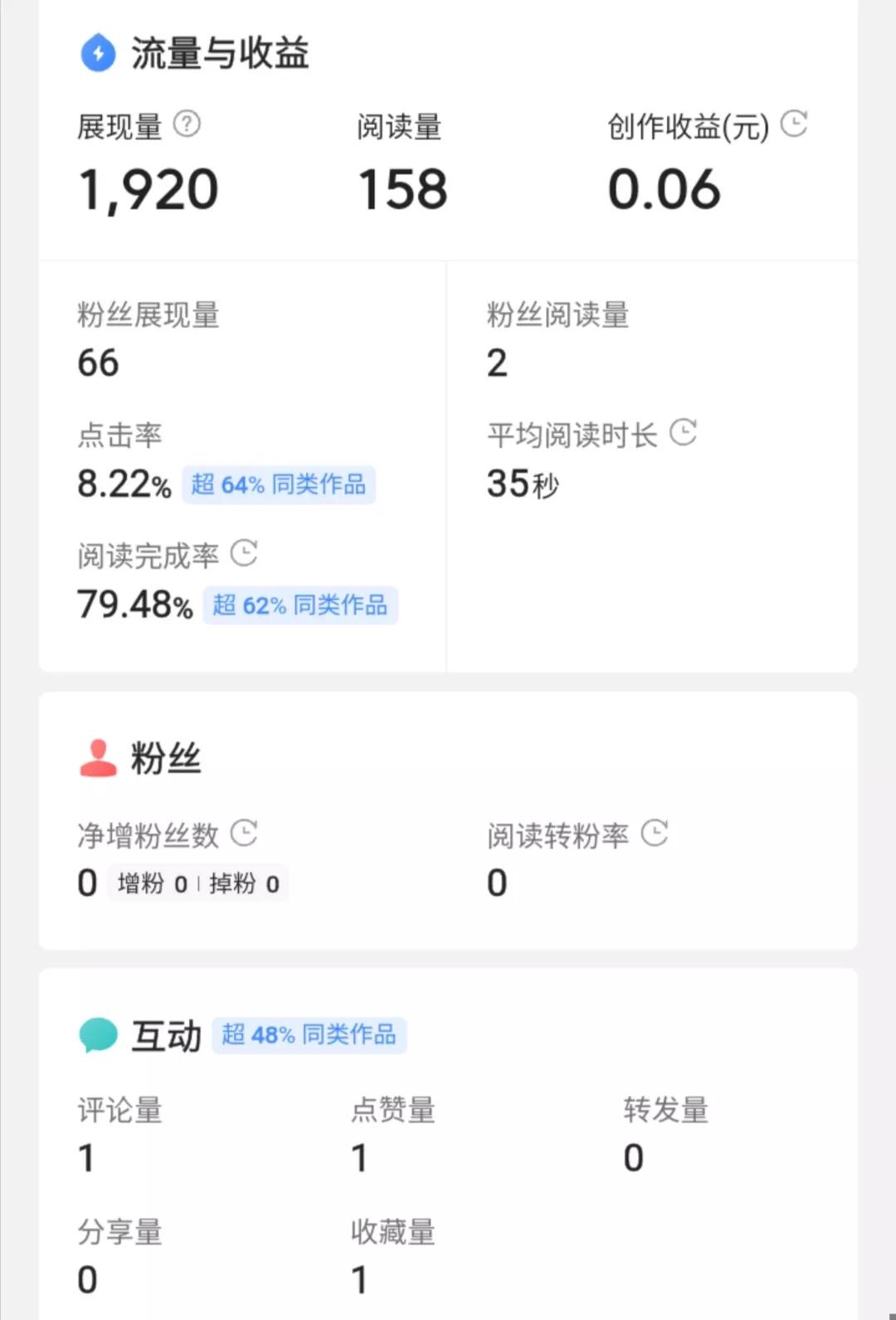
Task: Open the 超64%同类作品 badge next to 点击率
Action: pyautogui.click(x=279, y=485)
